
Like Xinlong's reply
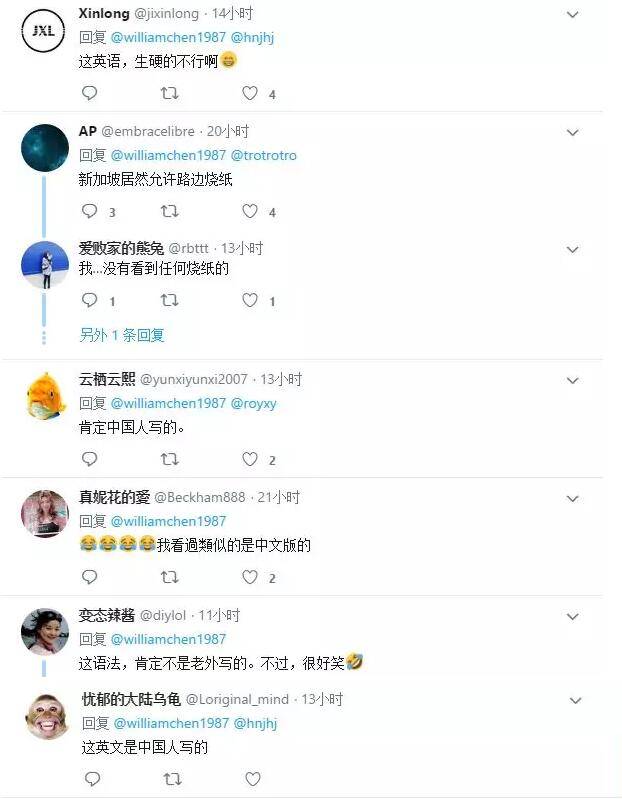tap(251, 93)
